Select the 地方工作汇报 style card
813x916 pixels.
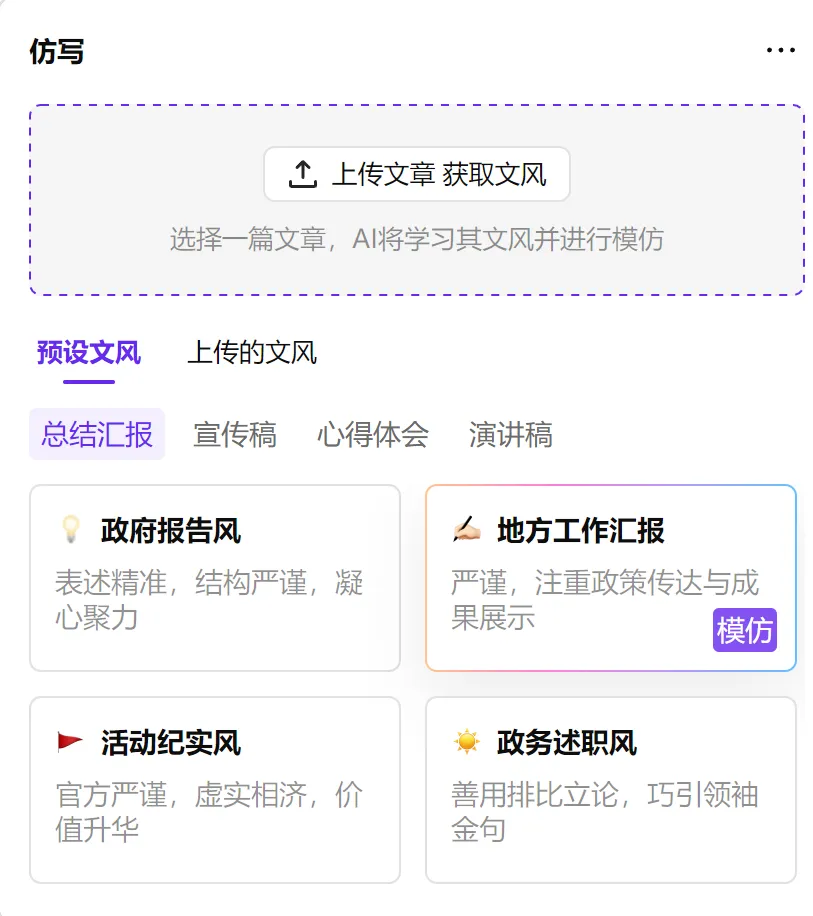click(x=611, y=578)
